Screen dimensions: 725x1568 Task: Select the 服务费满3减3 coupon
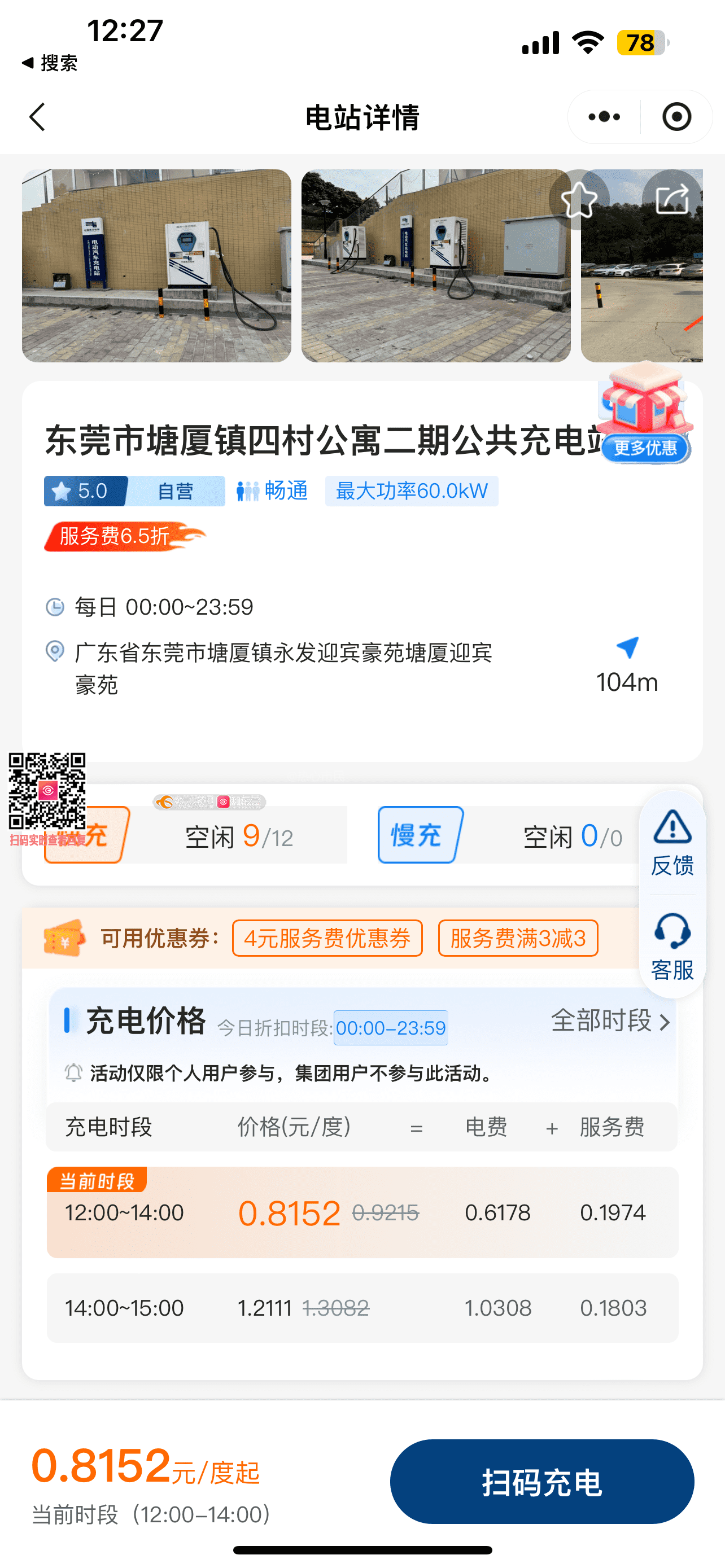click(517, 938)
